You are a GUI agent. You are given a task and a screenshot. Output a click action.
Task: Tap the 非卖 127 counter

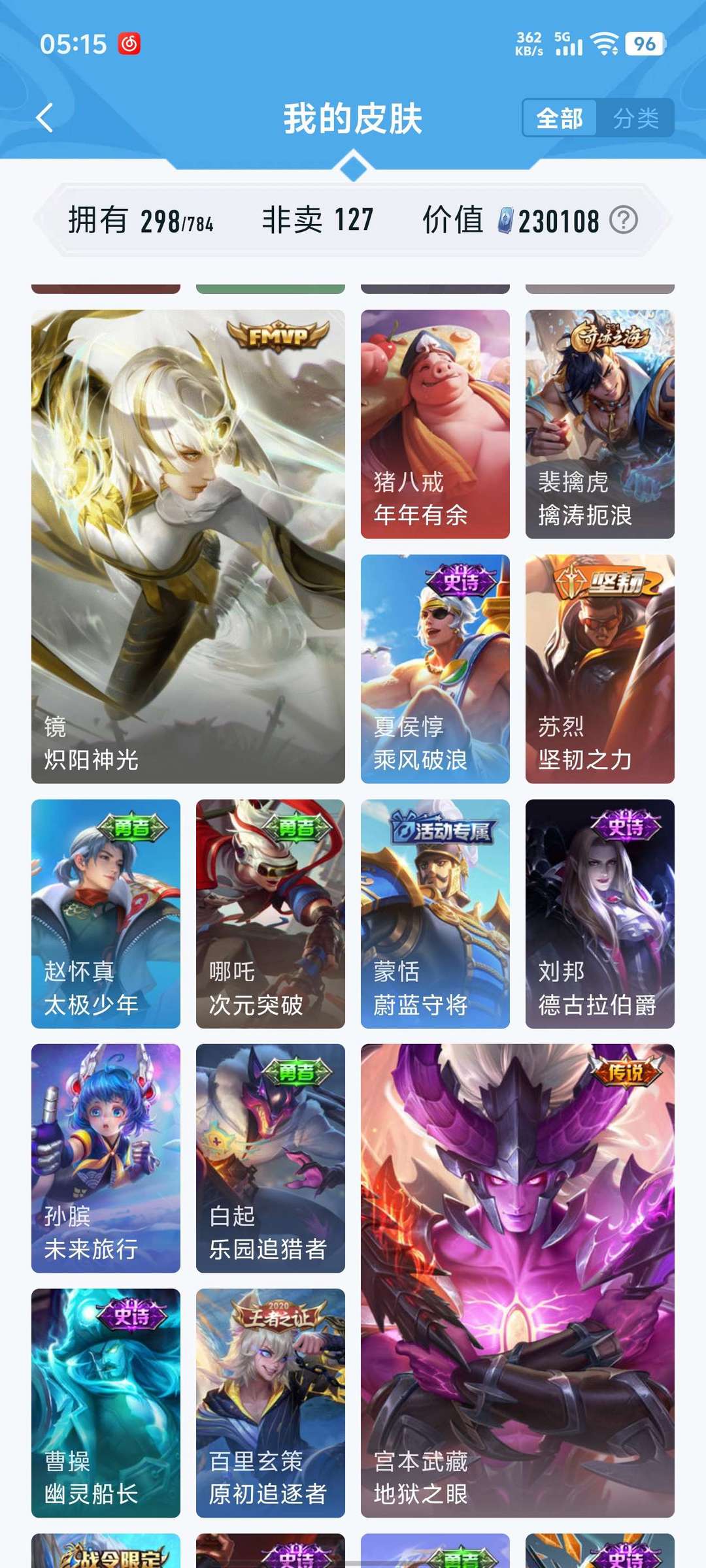pos(316,220)
